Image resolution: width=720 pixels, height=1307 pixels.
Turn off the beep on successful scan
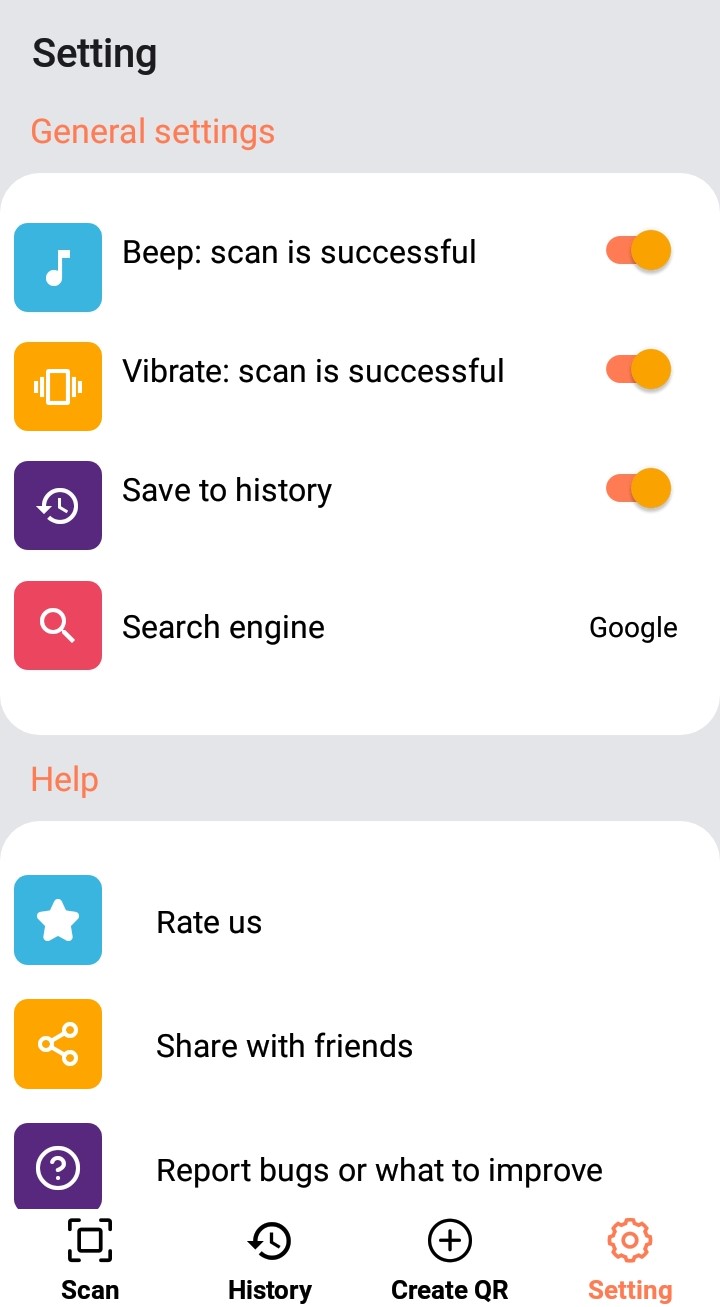tap(638, 251)
